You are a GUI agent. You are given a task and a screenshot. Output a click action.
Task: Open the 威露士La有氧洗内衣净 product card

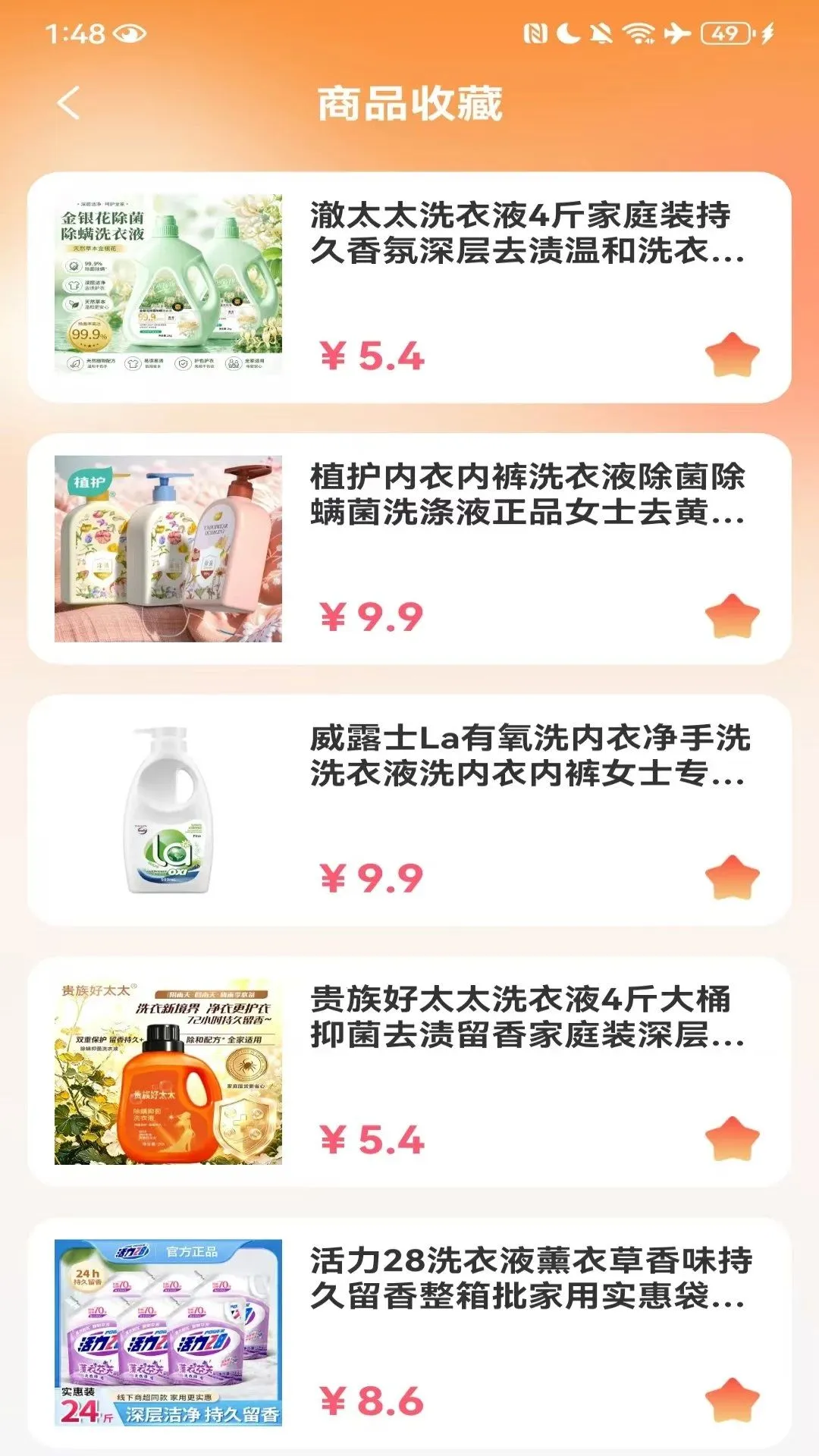coord(409,811)
